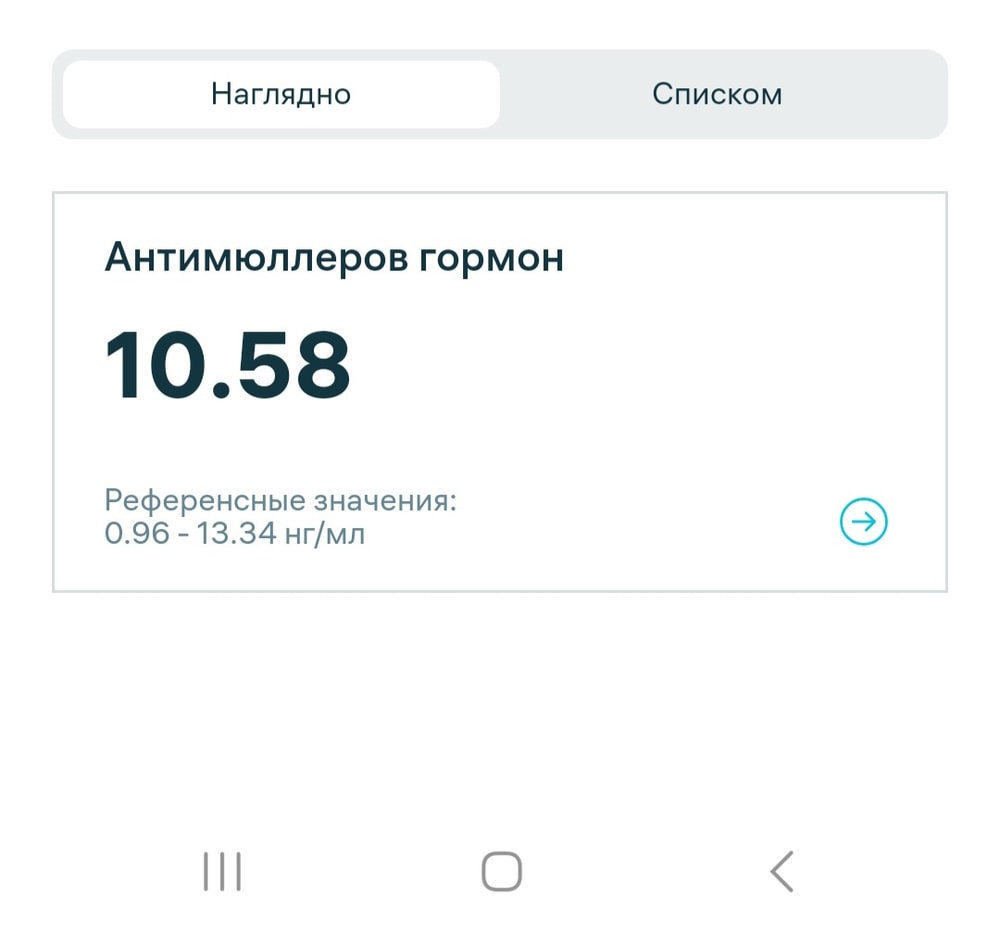Open details via the circled arrow icon
Image resolution: width=1000 pixels, height=931 pixels.
point(863,521)
